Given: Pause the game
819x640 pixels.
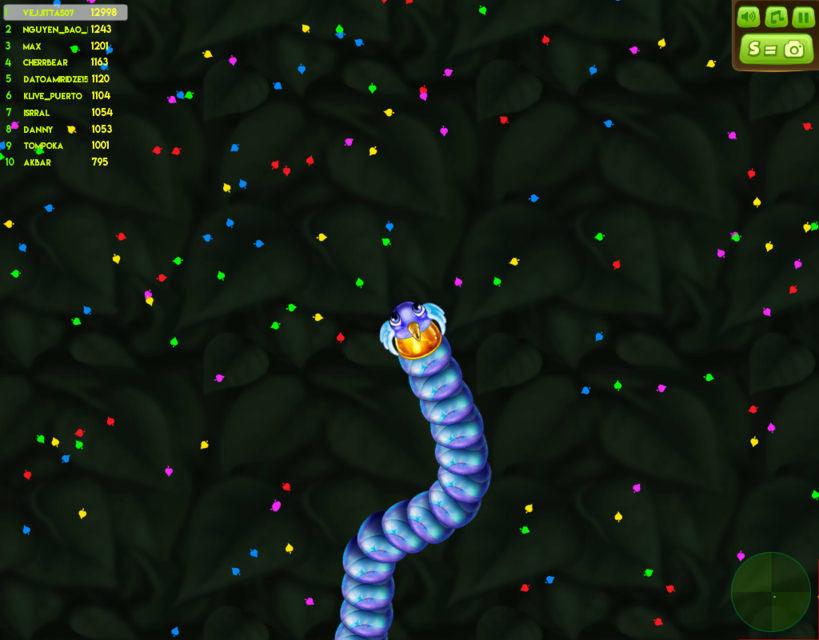Looking at the screenshot, I should (803, 17).
